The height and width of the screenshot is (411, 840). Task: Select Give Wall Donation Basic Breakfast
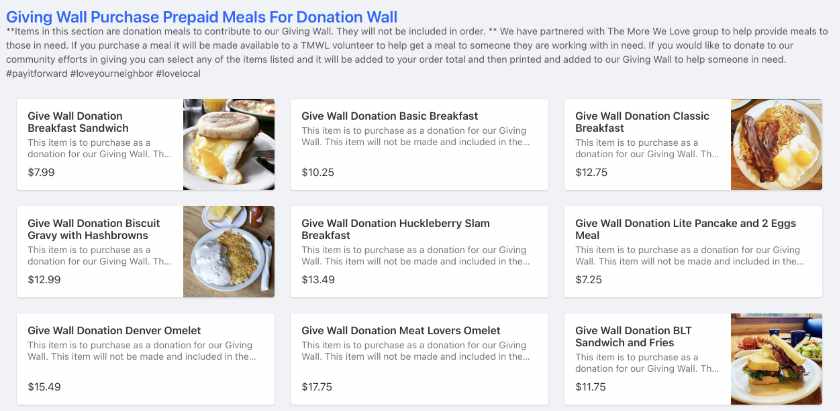[418, 144]
